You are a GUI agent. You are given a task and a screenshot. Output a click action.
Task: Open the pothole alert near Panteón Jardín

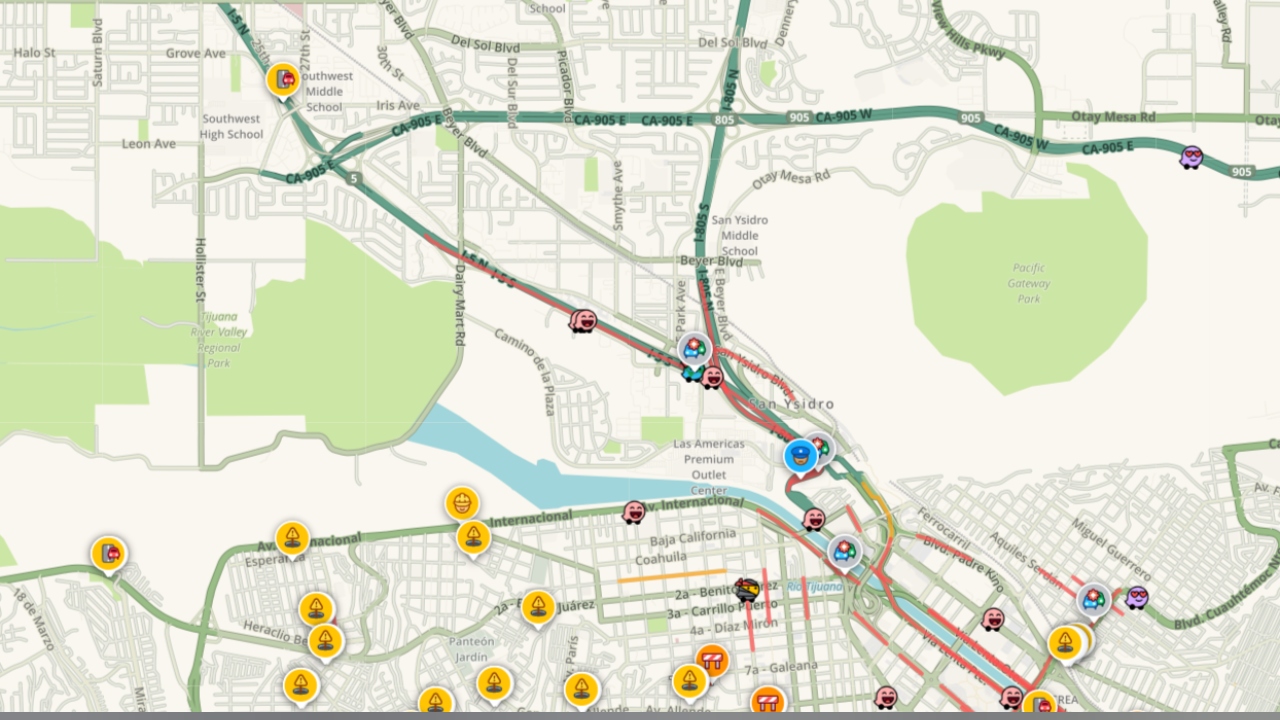click(494, 683)
